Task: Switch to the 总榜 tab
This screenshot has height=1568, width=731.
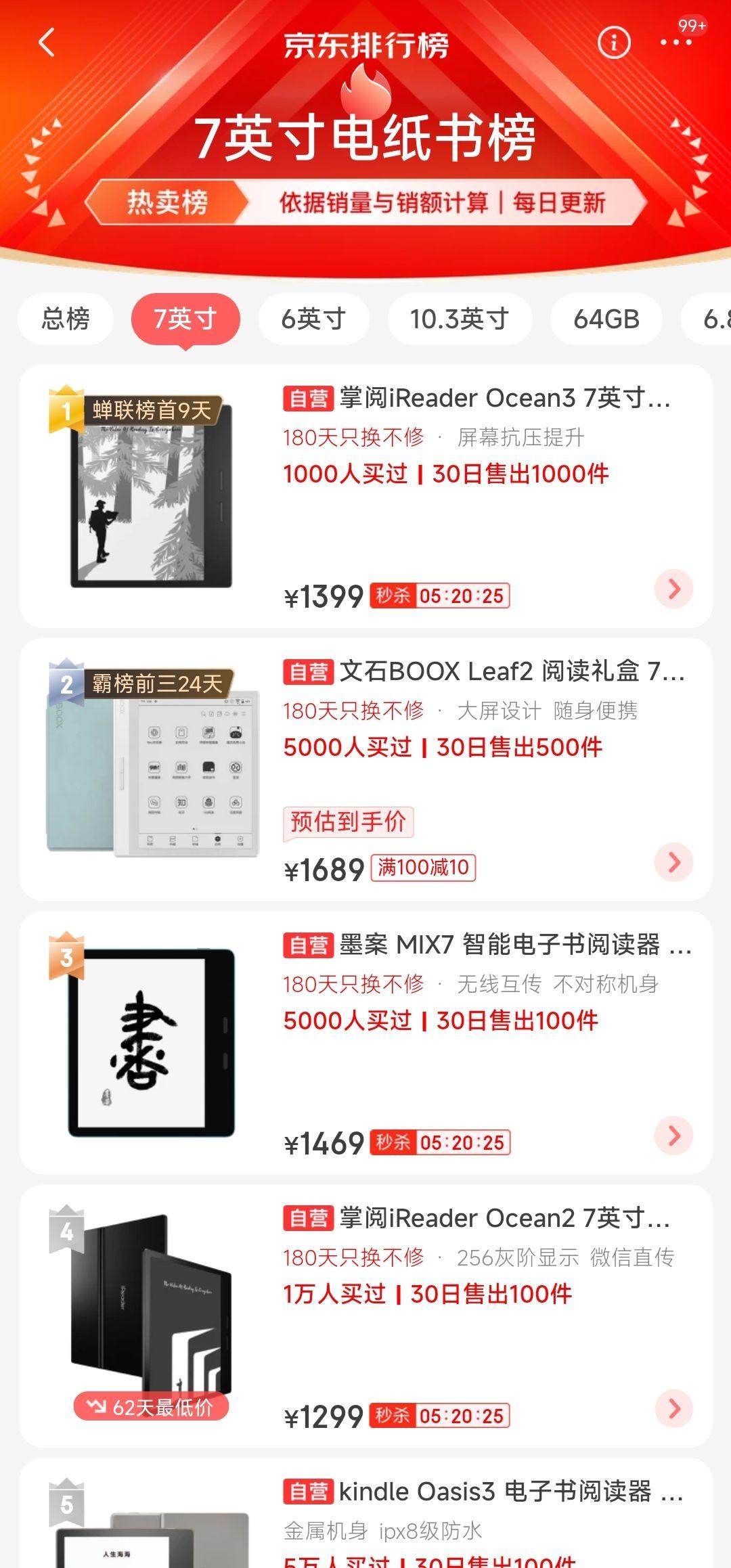Action: 65,319
